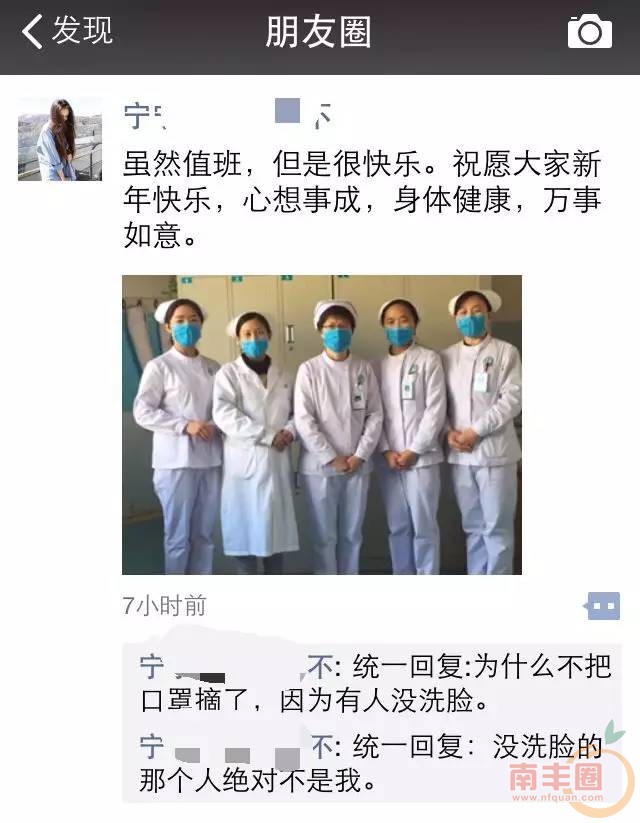This screenshot has height=823, width=640.
Task: Go back to 发现
Action: tap(67, 32)
